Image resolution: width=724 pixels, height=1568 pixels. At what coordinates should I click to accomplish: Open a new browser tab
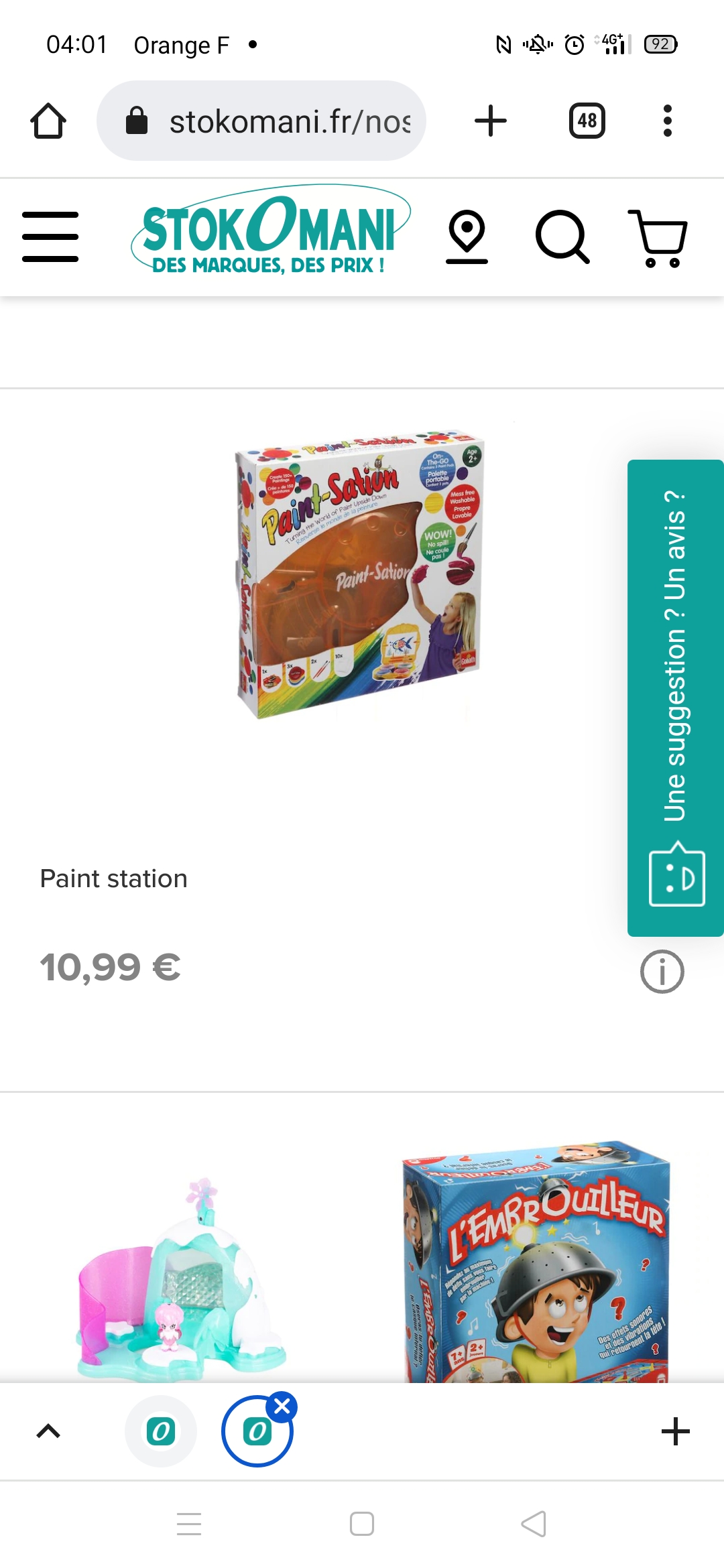(490, 121)
